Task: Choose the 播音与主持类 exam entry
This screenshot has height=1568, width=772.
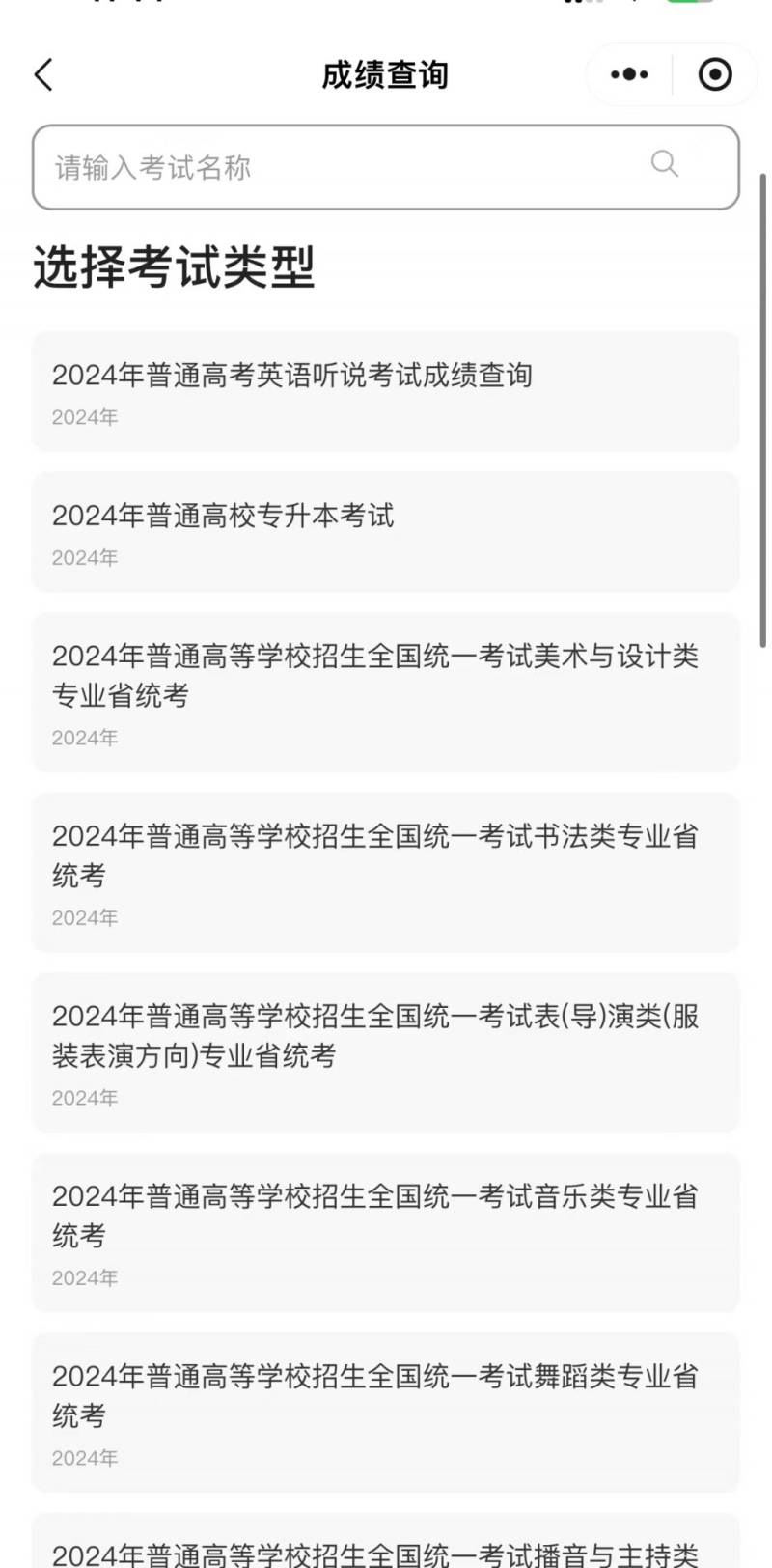Action: (x=386, y=1541)
